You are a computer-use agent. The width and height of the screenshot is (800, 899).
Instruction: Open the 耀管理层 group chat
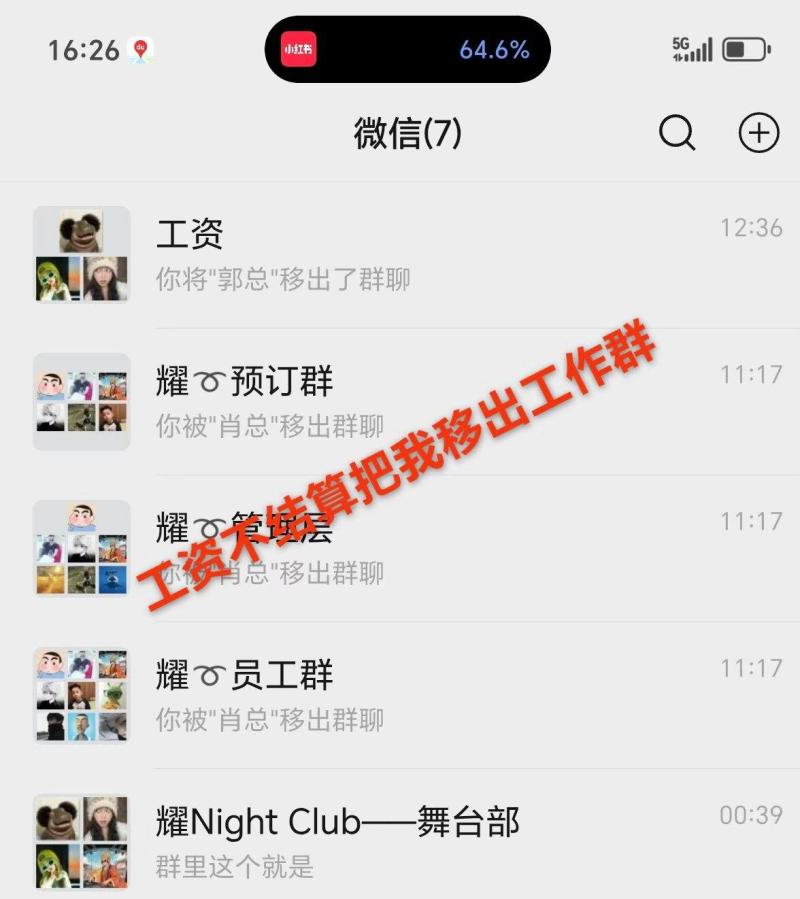tap(400, 547)
